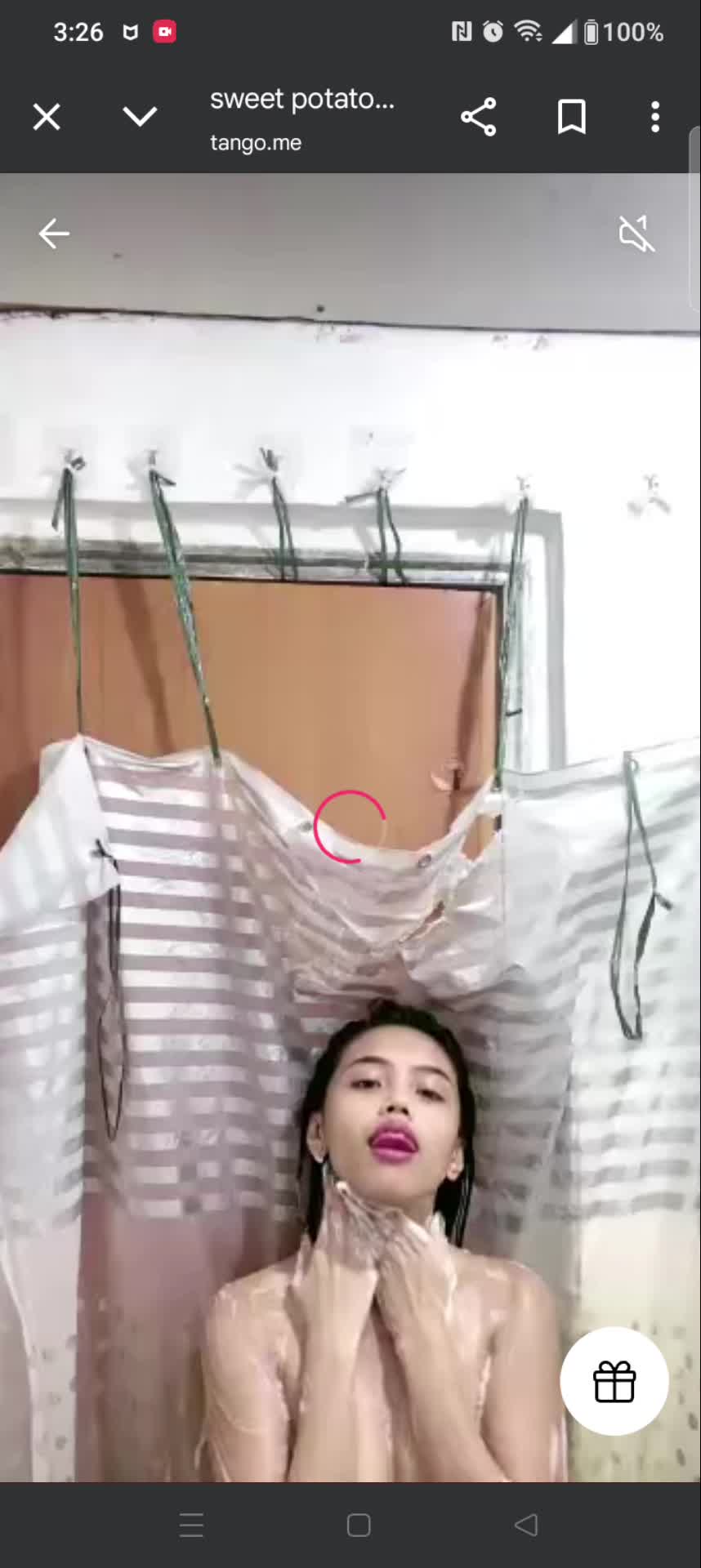701x1568 pixels.
Task: Open the browser overflow menu
Action: point(654,117)
